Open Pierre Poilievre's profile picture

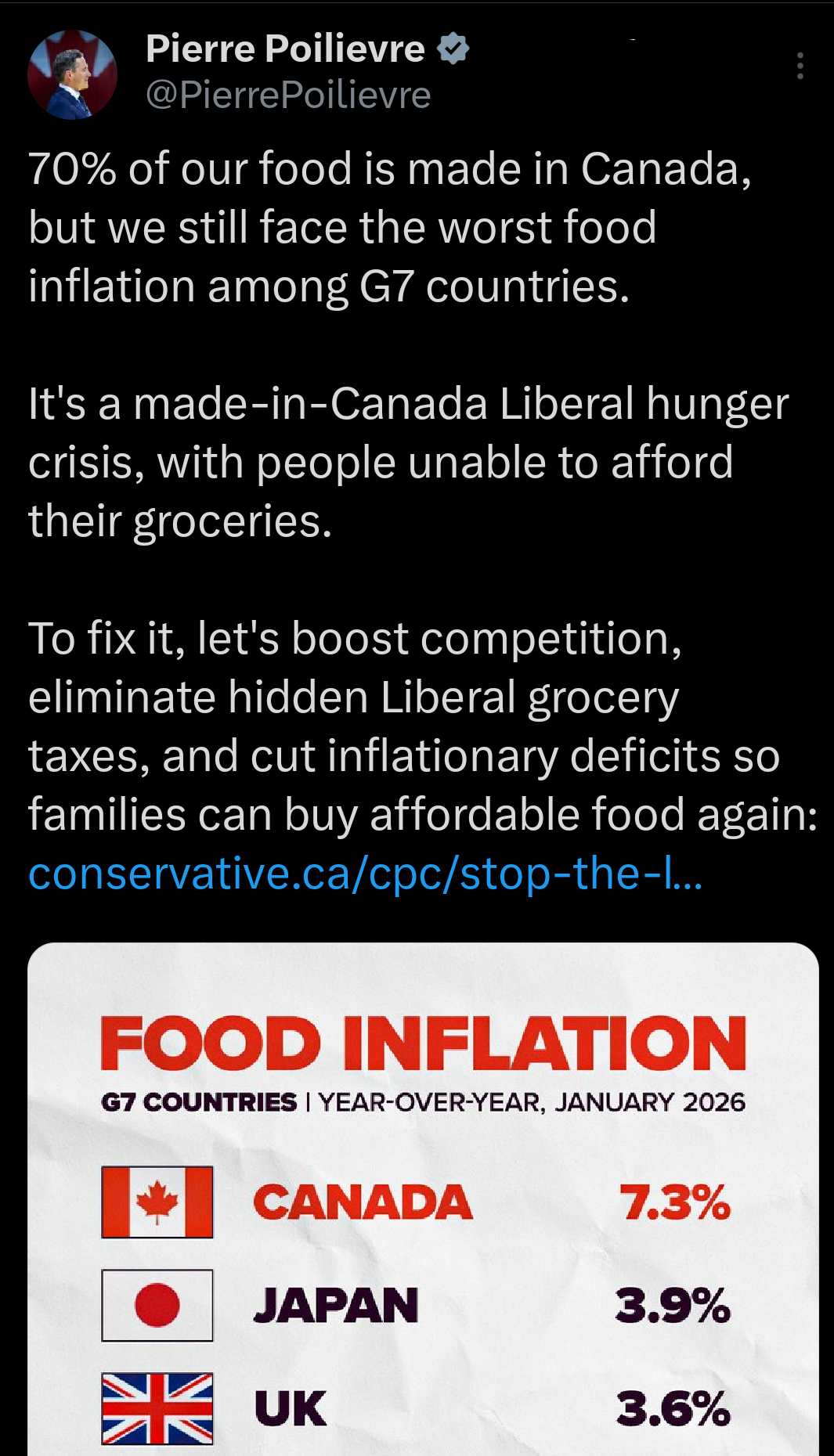(72, 74)
